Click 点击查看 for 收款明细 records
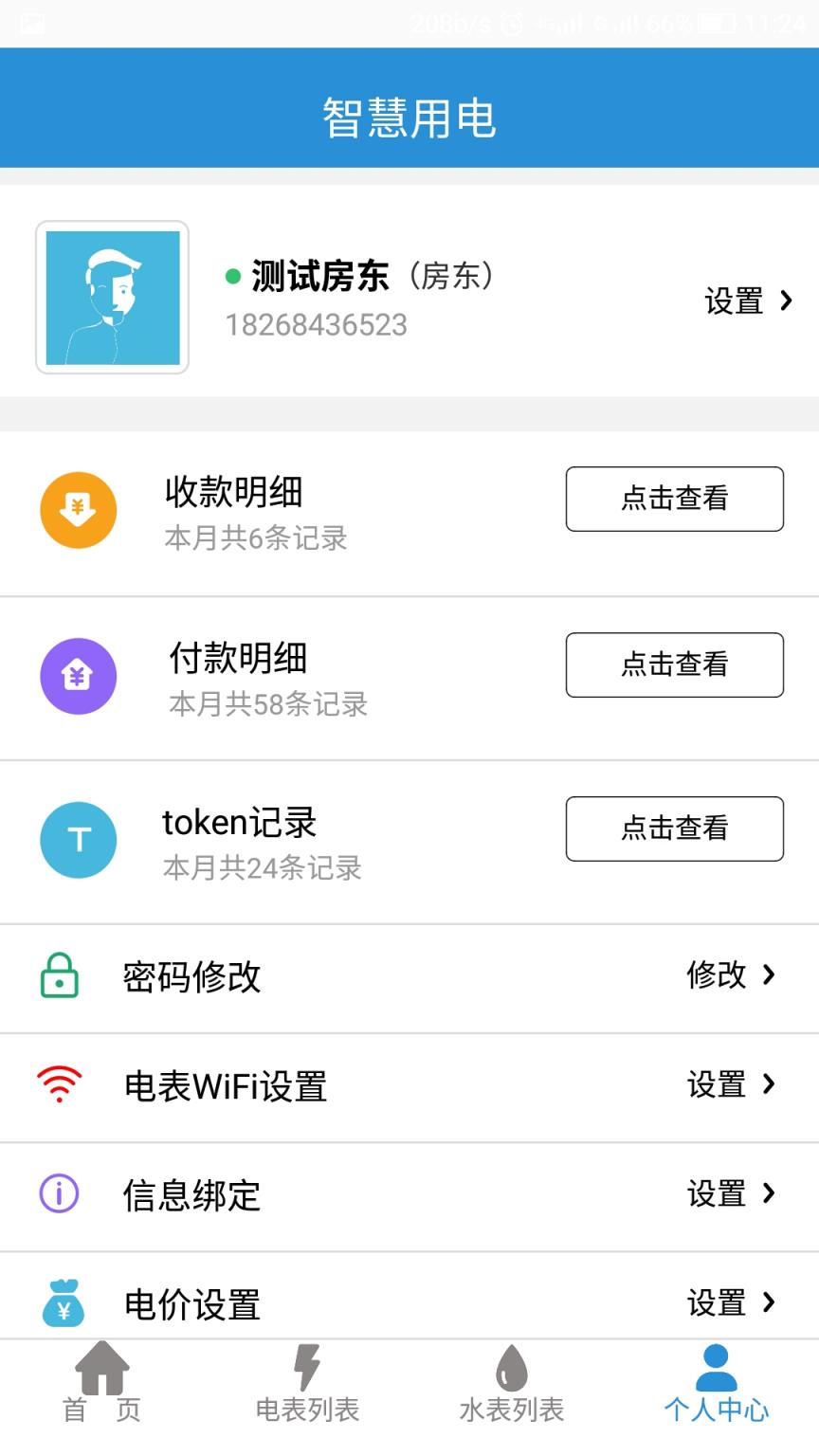Screen dimensions: 819x1456 click(674, 500)
